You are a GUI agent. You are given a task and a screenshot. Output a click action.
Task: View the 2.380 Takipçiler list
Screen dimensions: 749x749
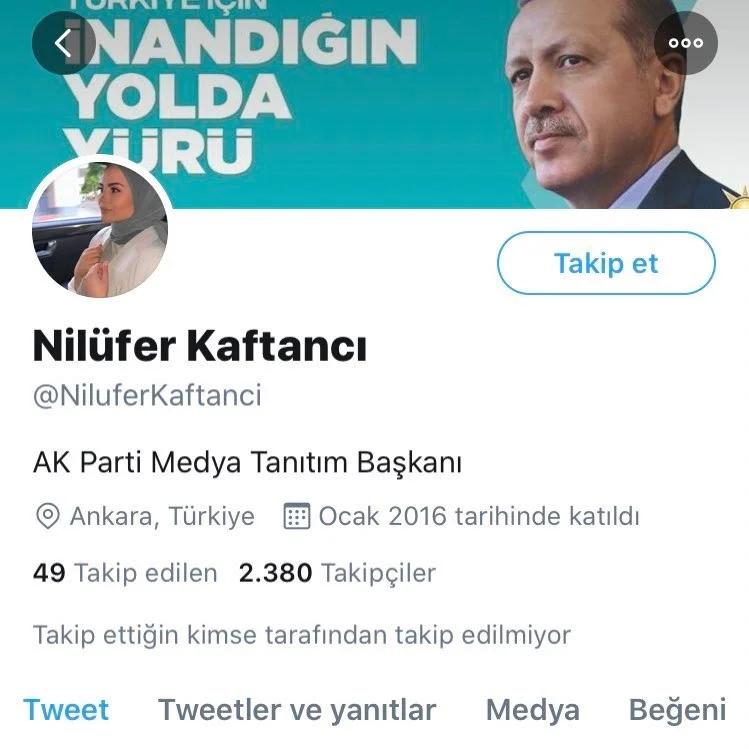[337, 573]
